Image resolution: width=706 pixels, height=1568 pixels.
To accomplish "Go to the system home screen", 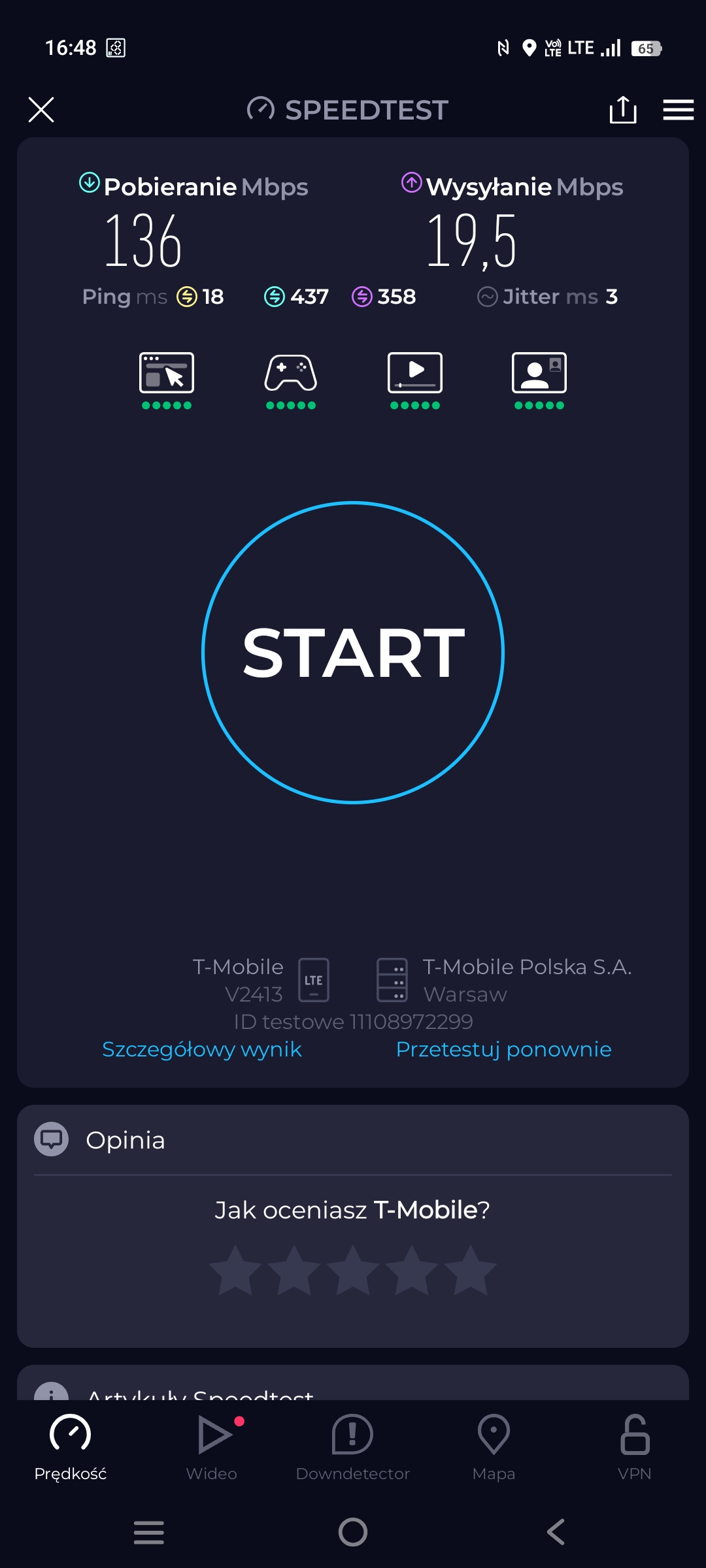I will click(x=353, y=1532).
